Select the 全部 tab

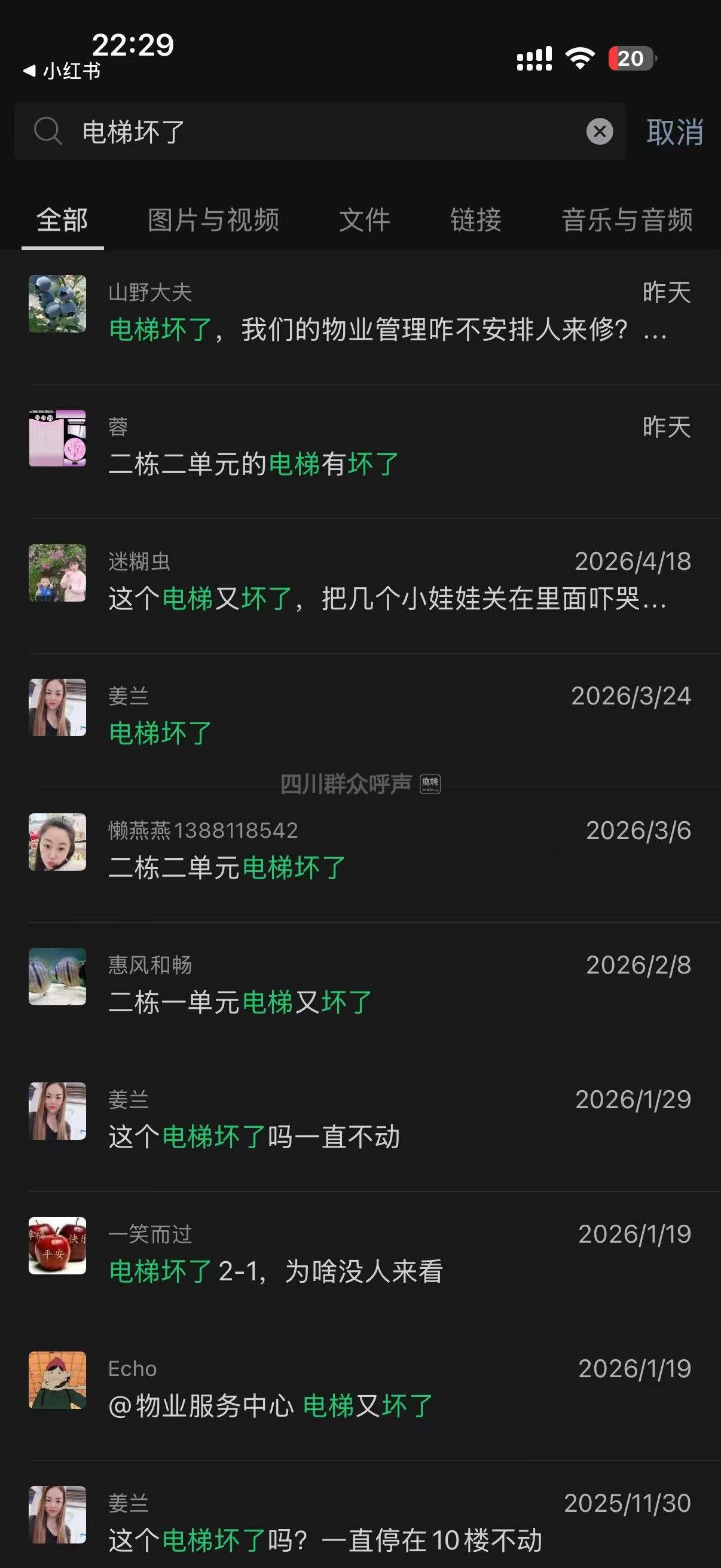point(62,219)
